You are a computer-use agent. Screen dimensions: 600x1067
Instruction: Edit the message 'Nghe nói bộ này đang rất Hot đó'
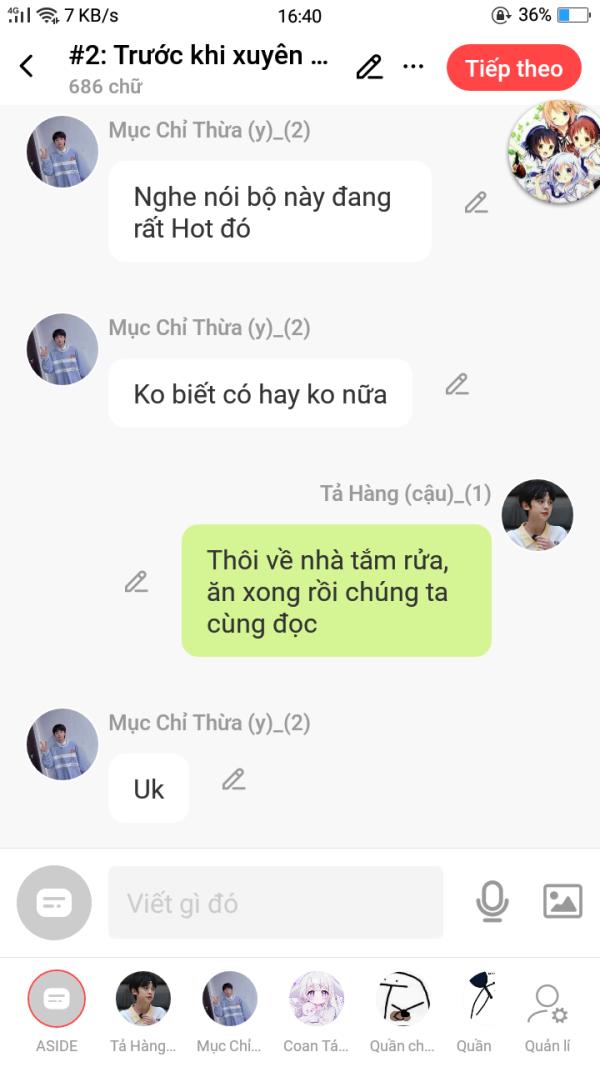point(476,203)
